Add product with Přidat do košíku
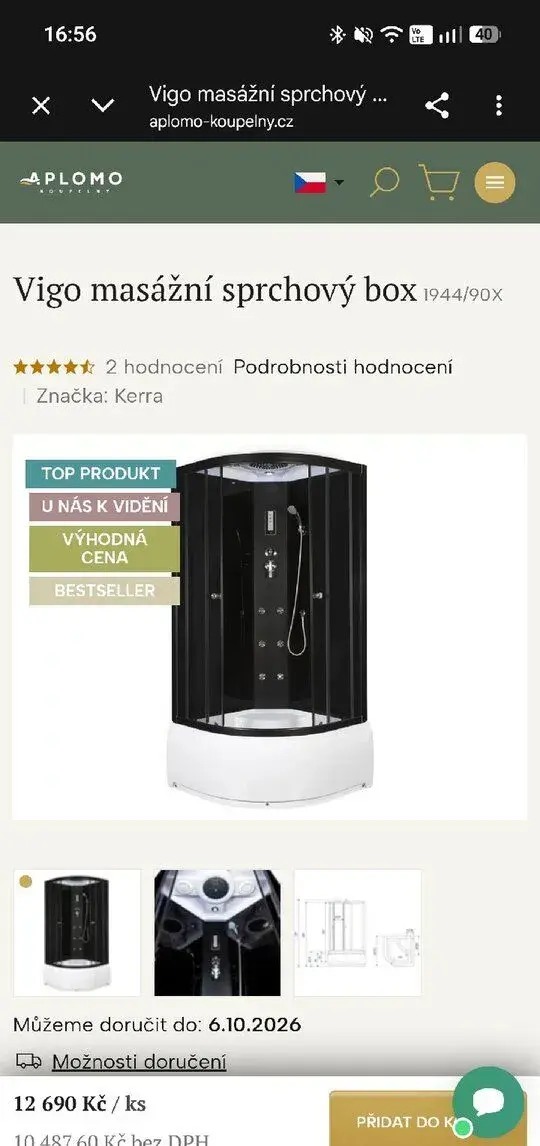The width and height of the screenshot is (540, 1146). (x=409, y=1121)
